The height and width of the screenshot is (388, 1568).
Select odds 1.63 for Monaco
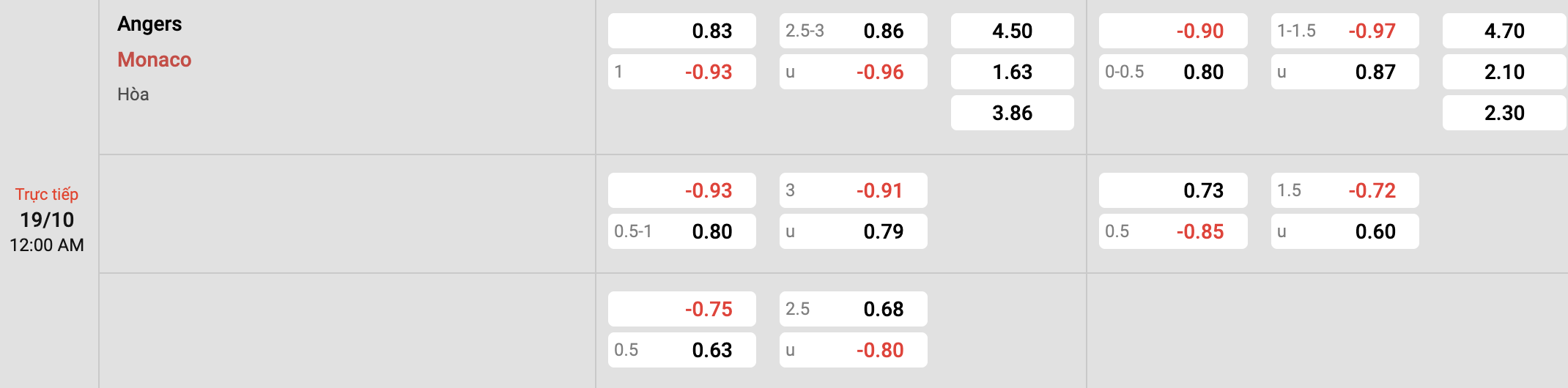pos(1012,72)
